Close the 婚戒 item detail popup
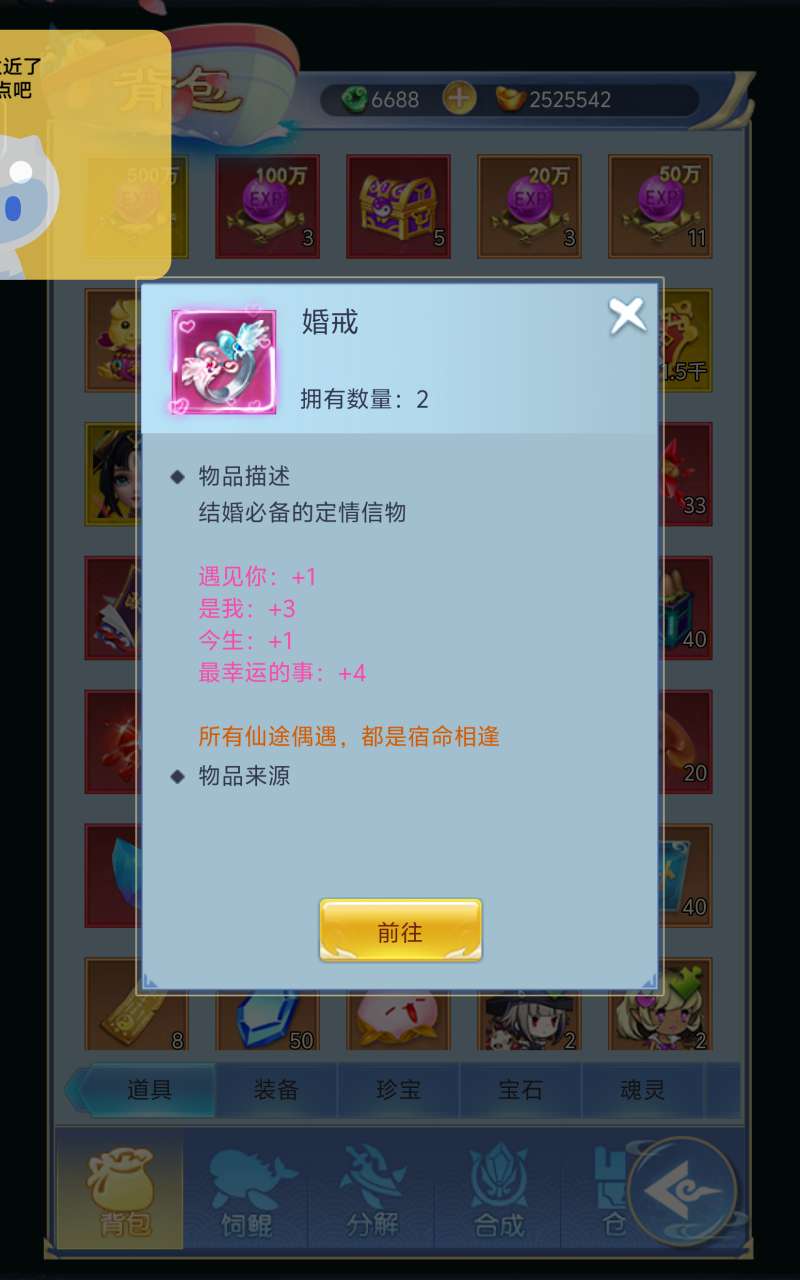This screenshot has width=800, height=1280. pyautogui.click(x=627, y=316)
